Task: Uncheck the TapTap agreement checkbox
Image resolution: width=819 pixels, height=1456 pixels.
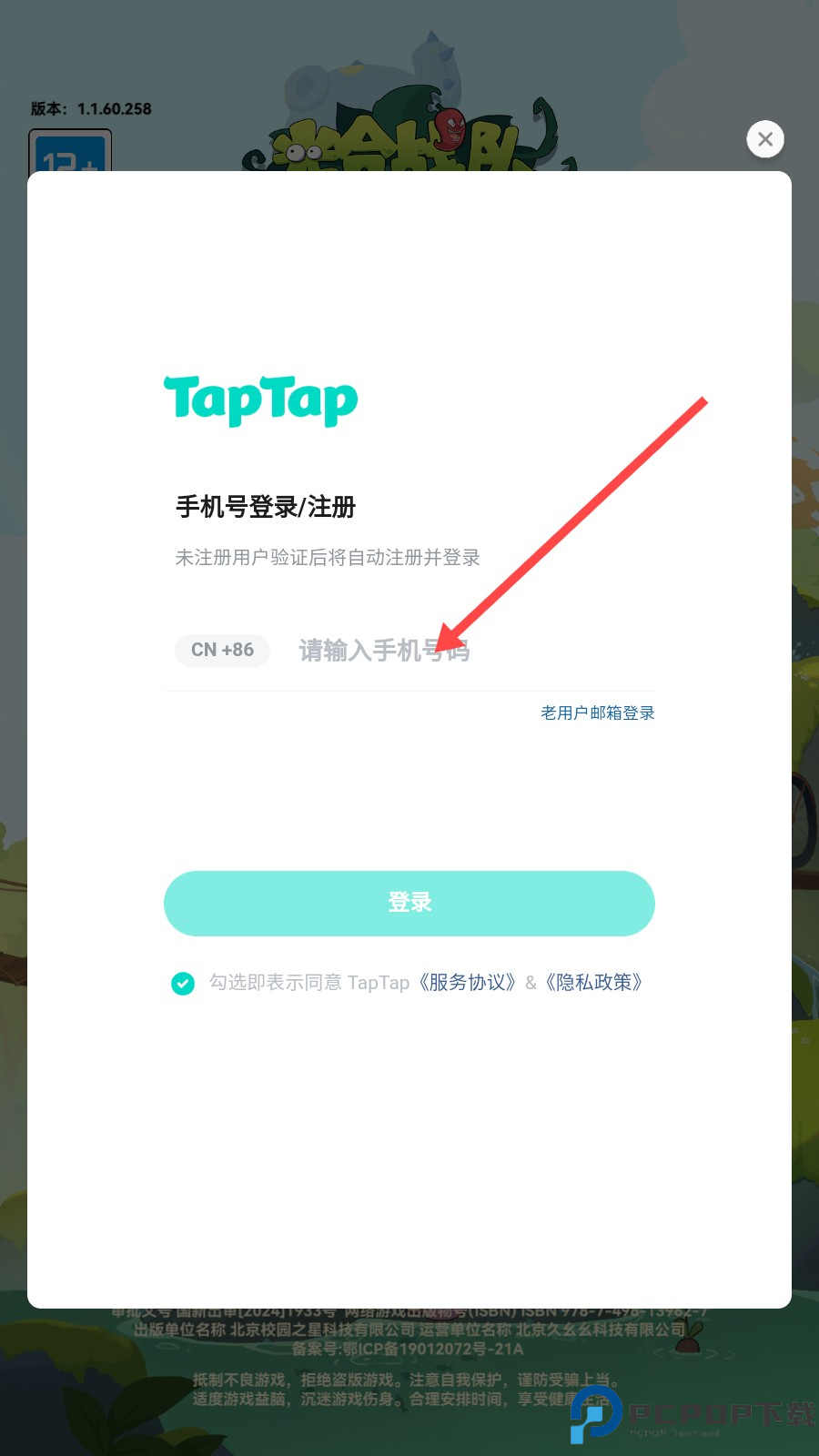Action: click(x=183, y=983)
